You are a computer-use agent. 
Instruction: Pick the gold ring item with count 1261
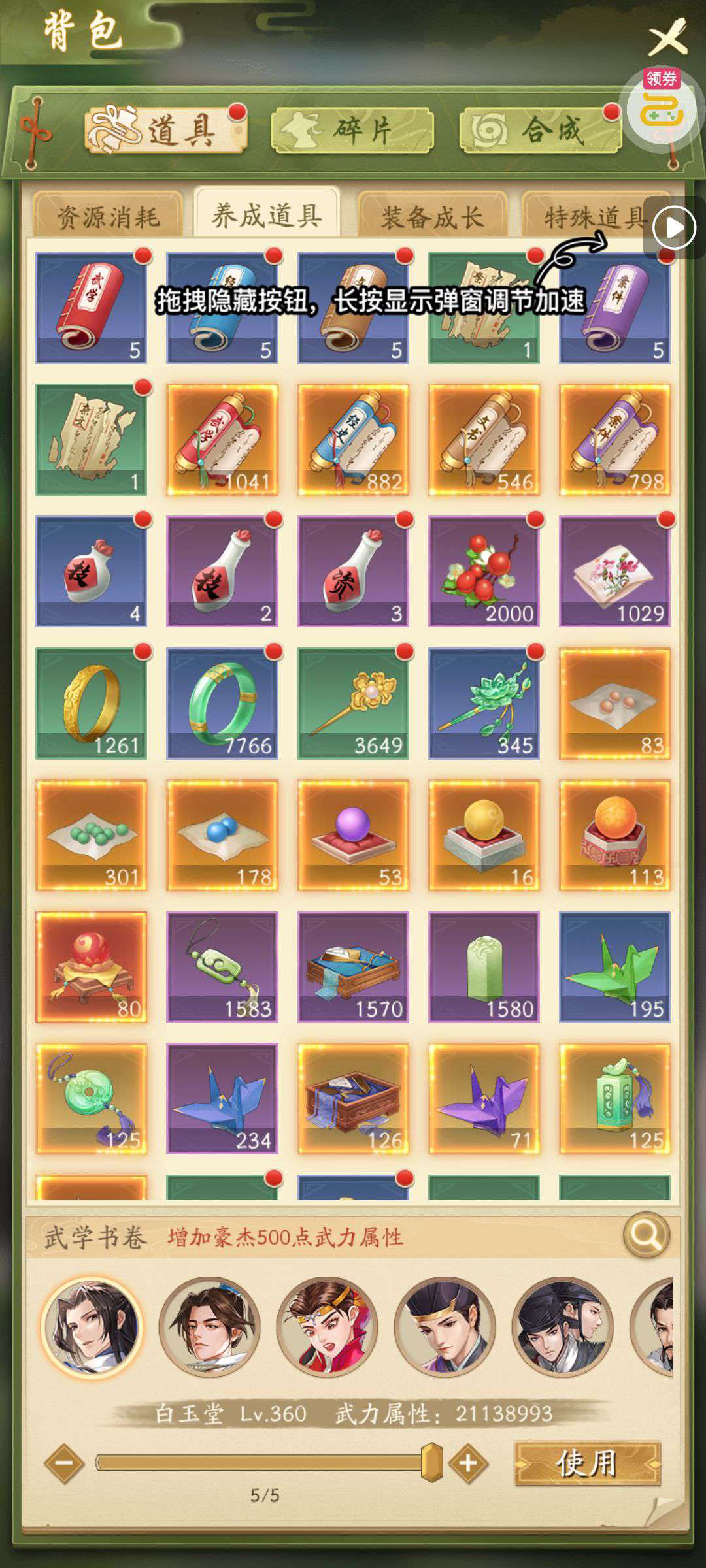point(92,704)
